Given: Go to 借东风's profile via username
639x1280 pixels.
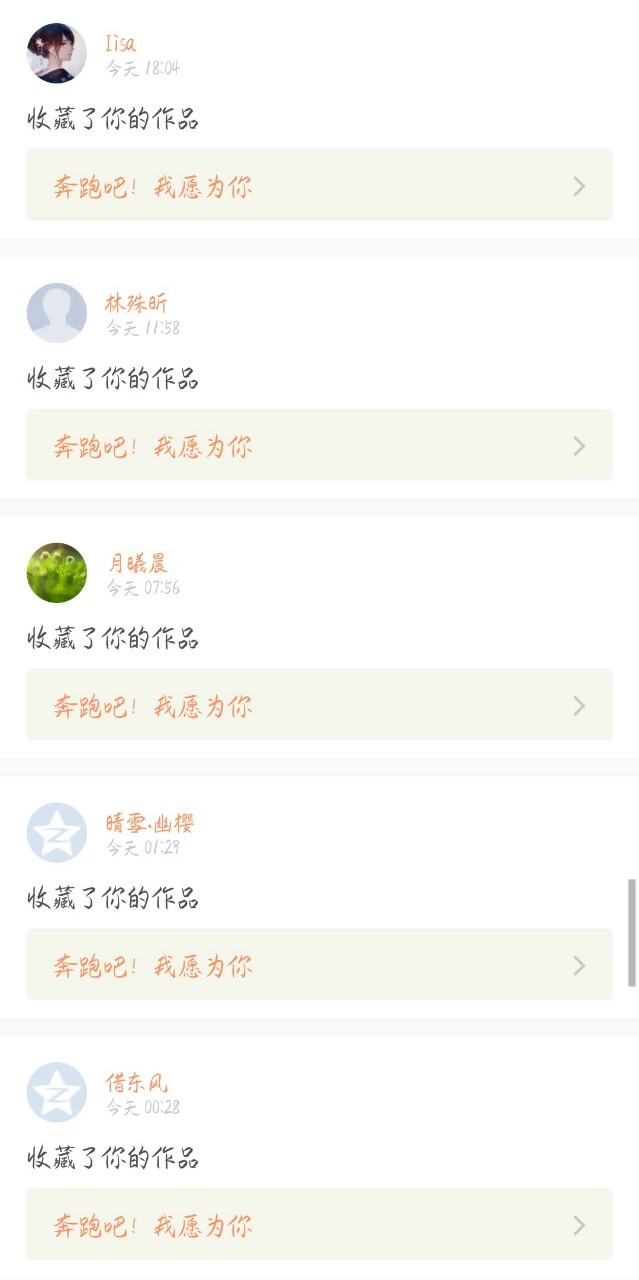Looking at the screenshot, I should click(x=138, y=1083).
